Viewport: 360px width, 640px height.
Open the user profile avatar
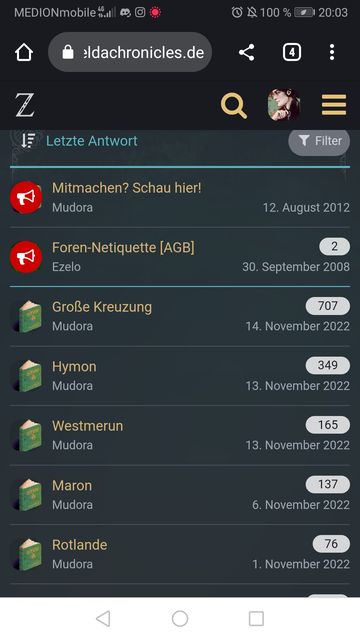click(284, 105)
